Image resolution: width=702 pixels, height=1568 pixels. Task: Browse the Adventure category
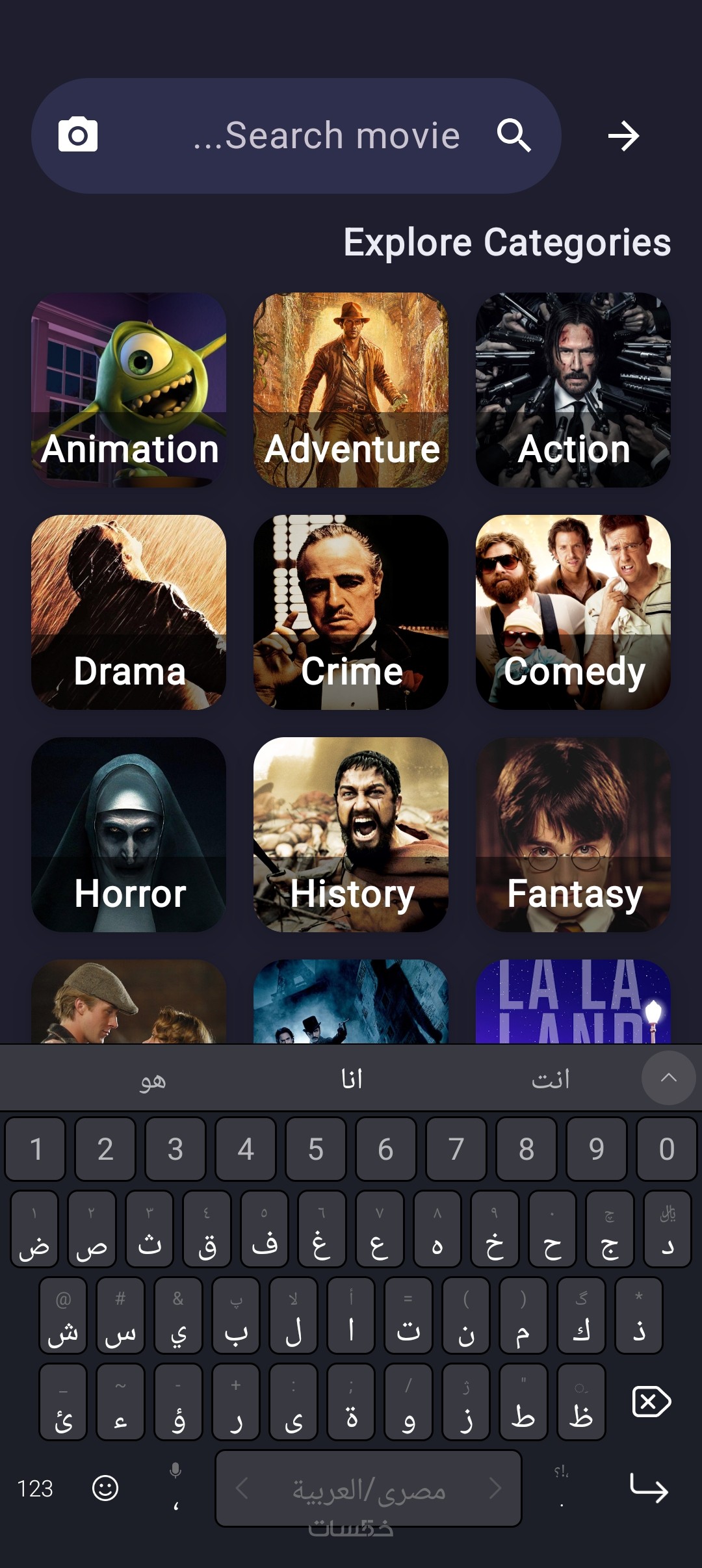pos(351,390)
